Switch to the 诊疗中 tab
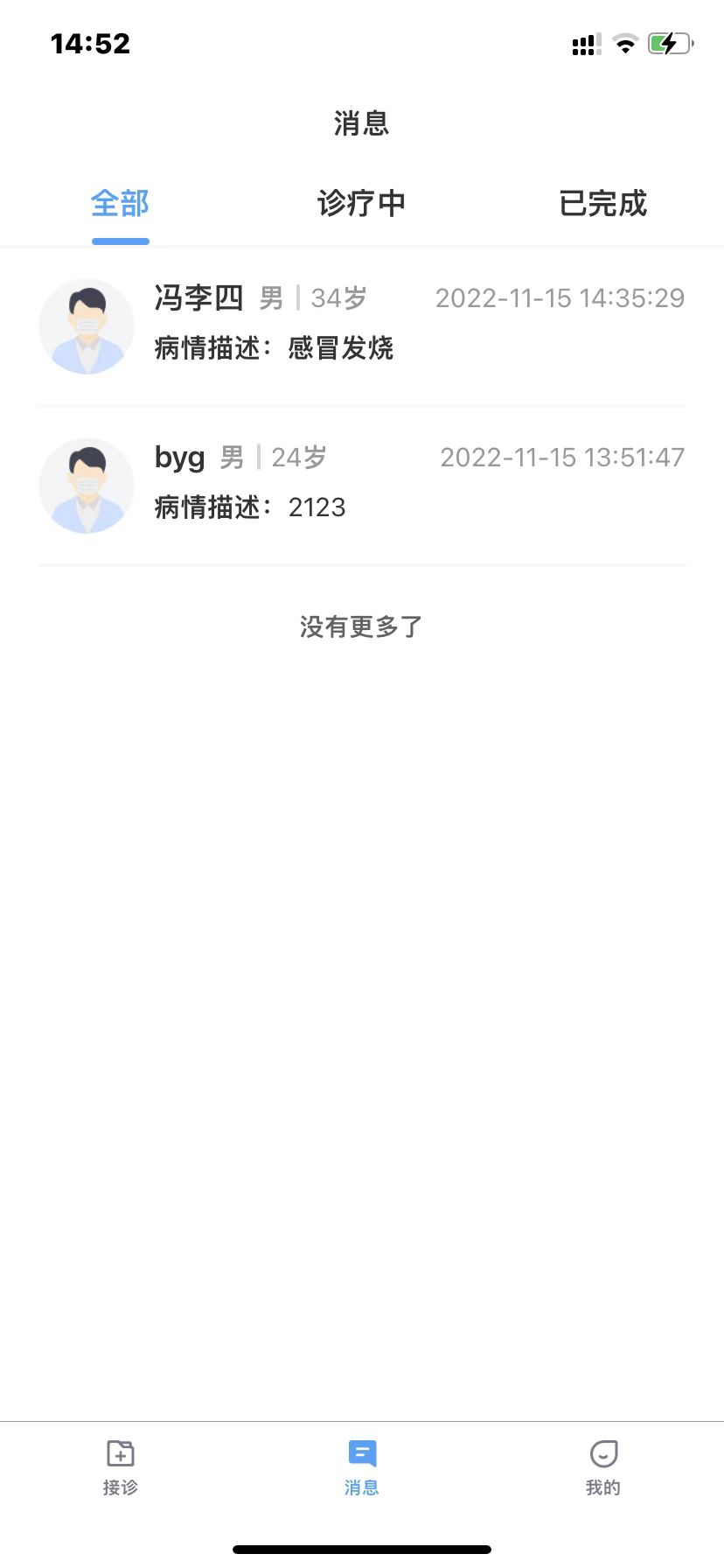The image size is (724, 1568). pos(361,204)
